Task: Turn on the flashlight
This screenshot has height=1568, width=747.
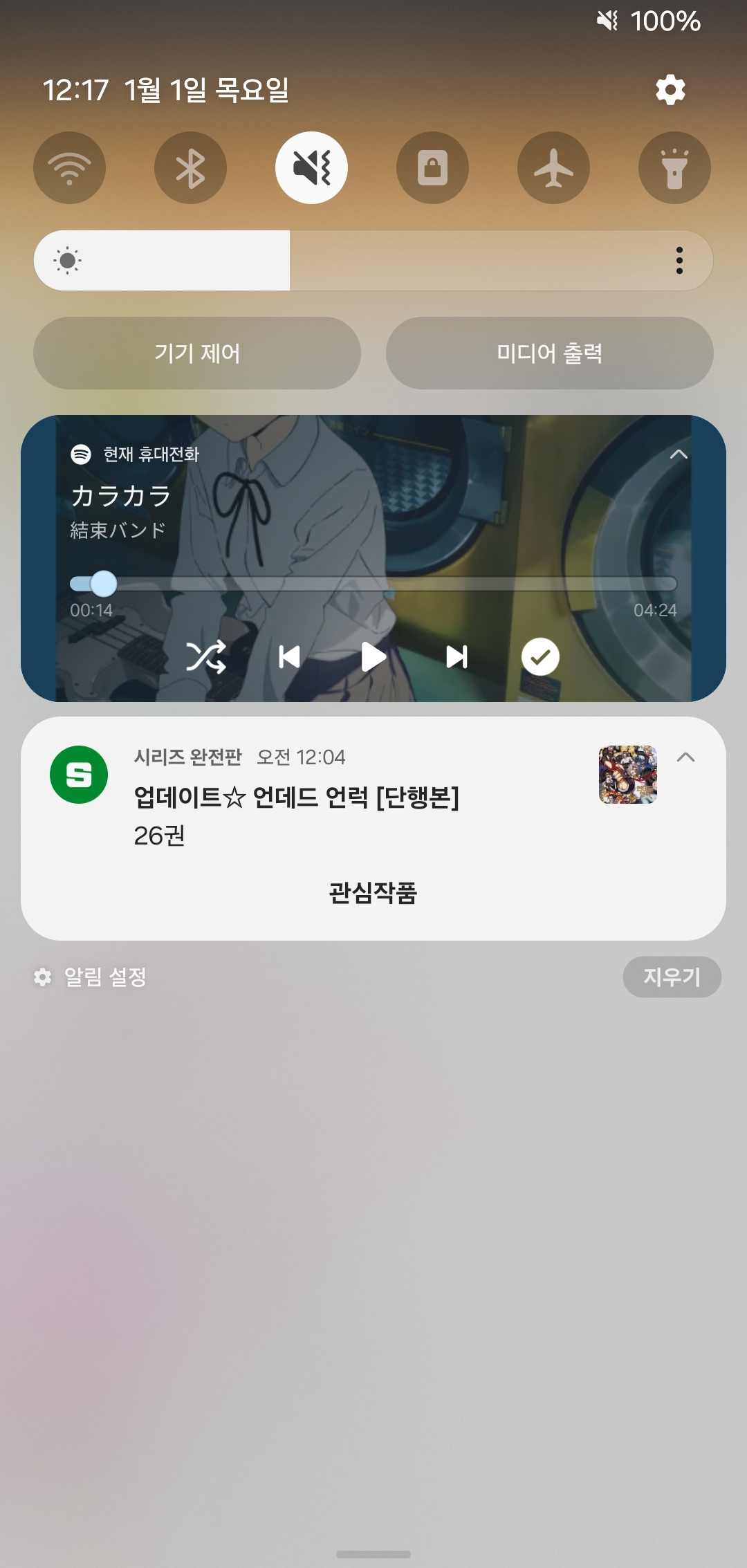Action: [x=674, y=168]
